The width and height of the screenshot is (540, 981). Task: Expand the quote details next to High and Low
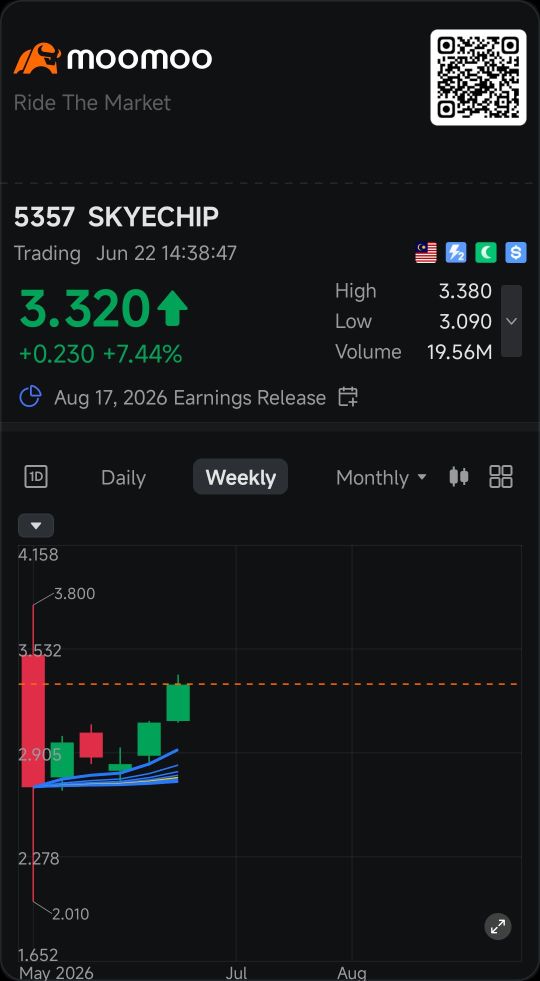[x=511, y=321]
